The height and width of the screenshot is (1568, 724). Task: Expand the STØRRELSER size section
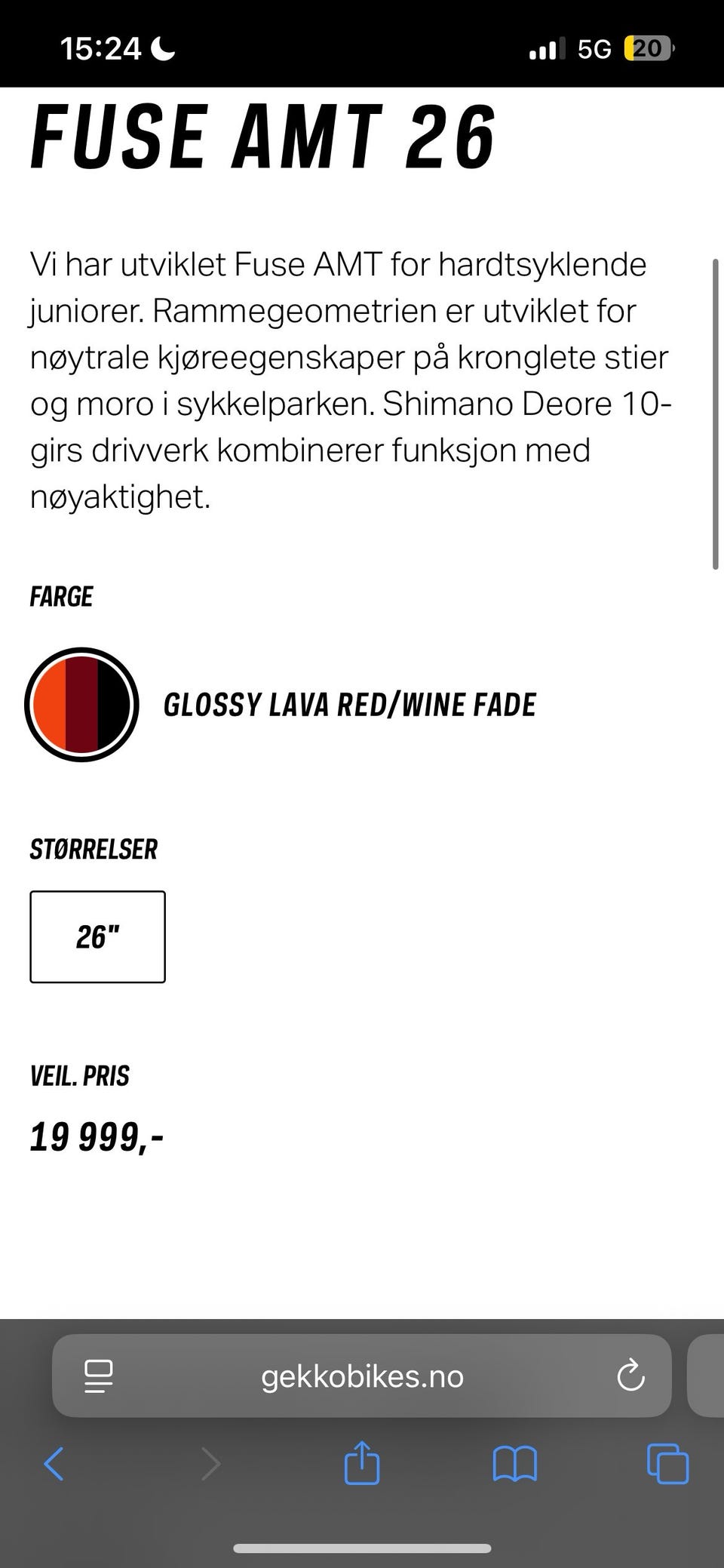pyautogui.click(x=94, y=849)
